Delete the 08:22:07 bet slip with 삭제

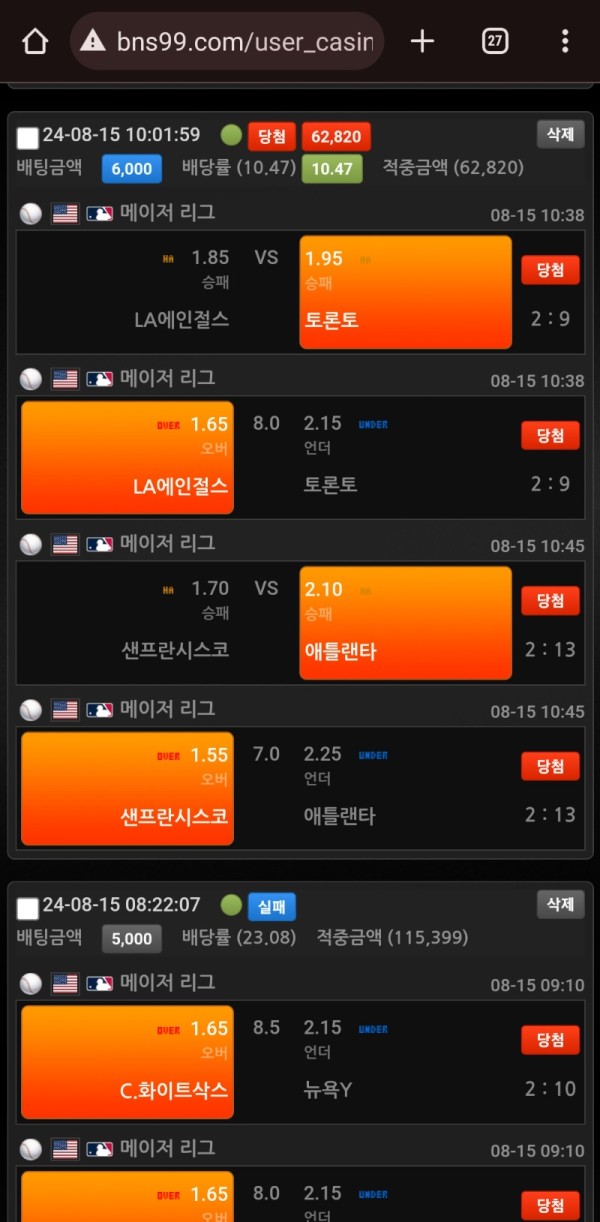(560, 904)
